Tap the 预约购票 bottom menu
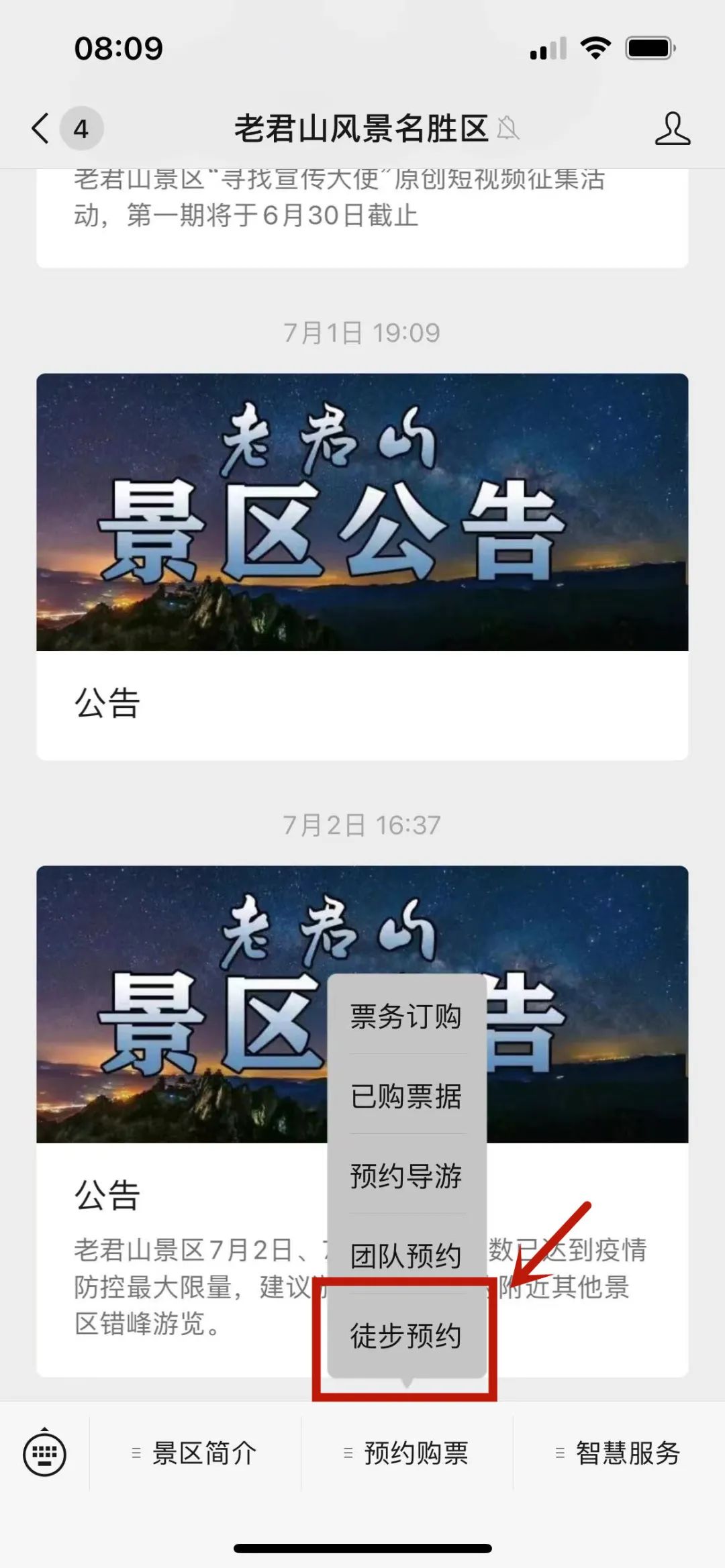Screen dimensions: 725x1568 407,1454
